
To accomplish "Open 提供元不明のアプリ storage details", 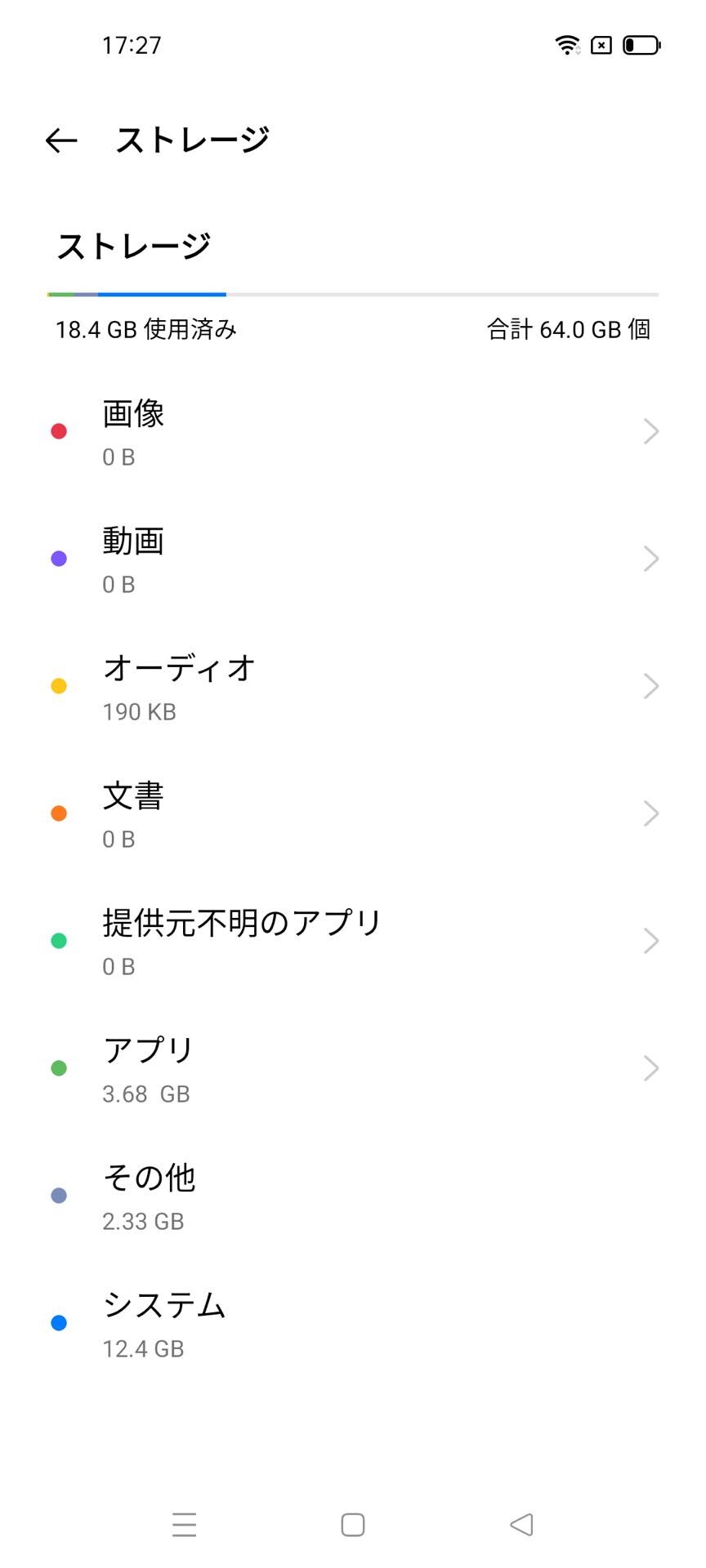I will coord(353,942).
